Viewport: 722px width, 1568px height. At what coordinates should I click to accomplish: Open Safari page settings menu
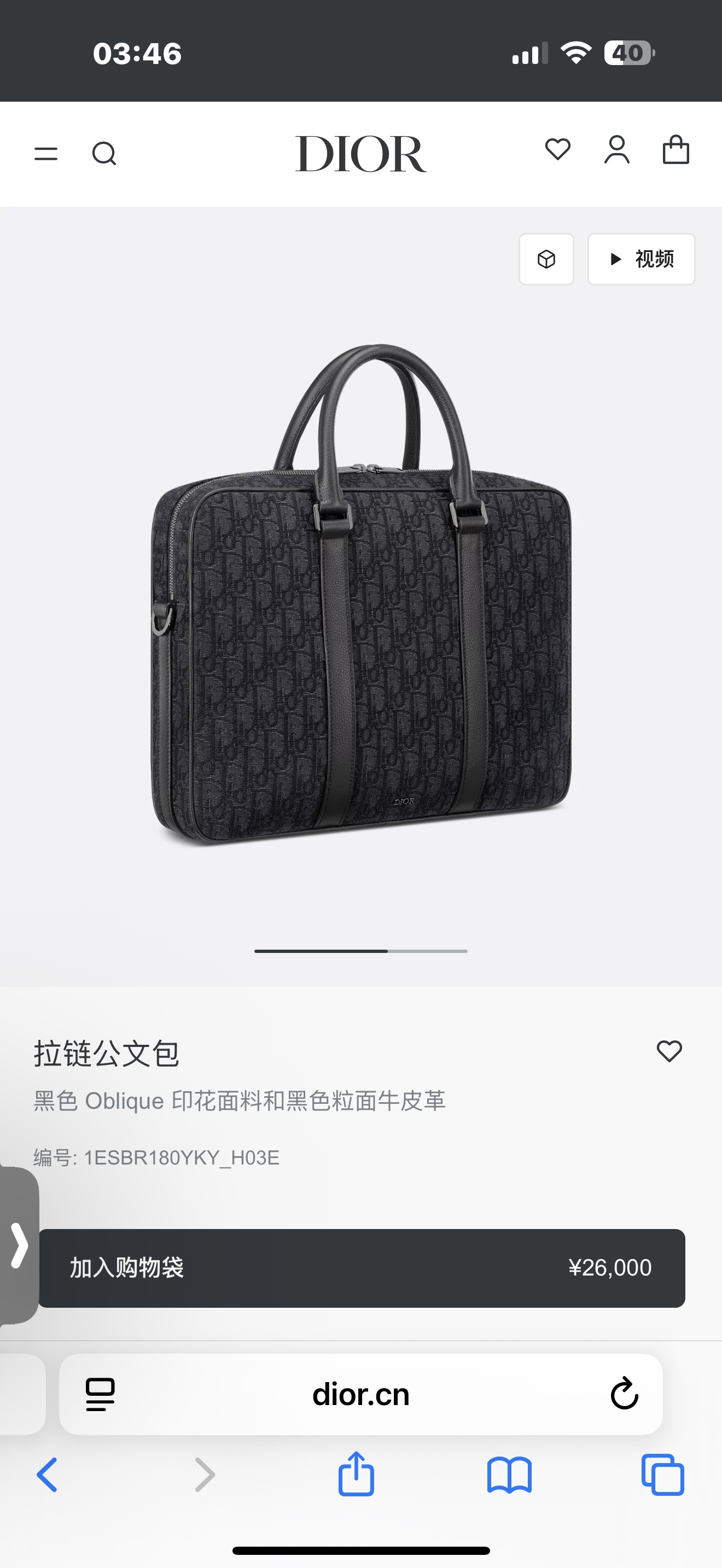[x=101, y=1394]
